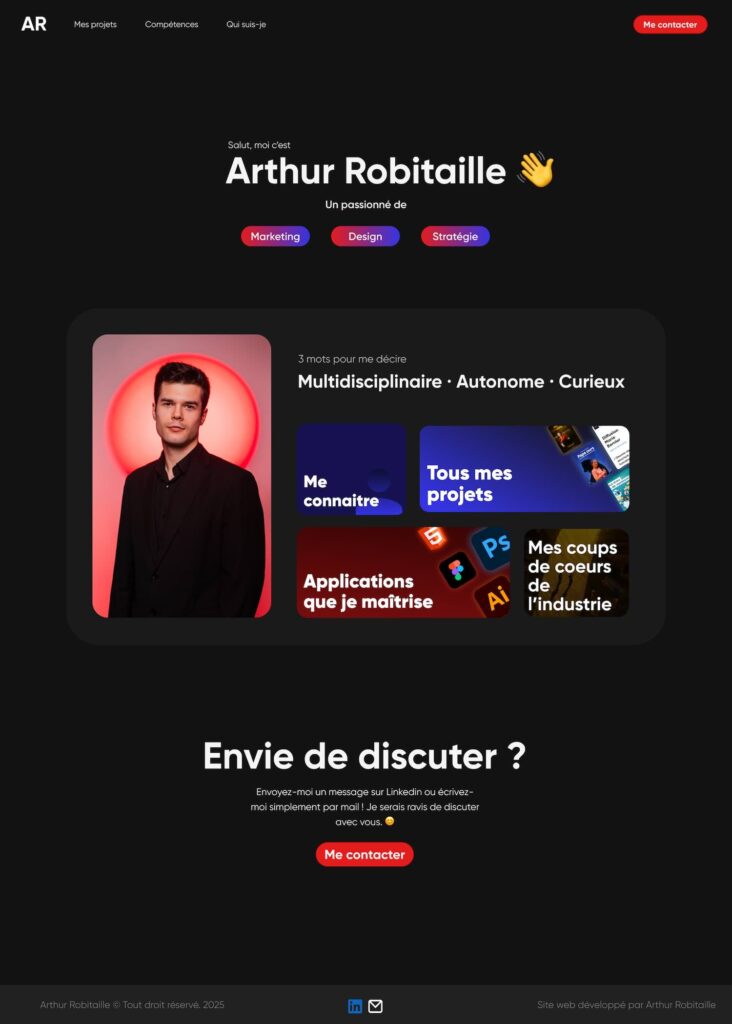This screenshot has height=1024, width=732.
Task: Open Applications que je maîtrise card
Action: coord(403,573)
